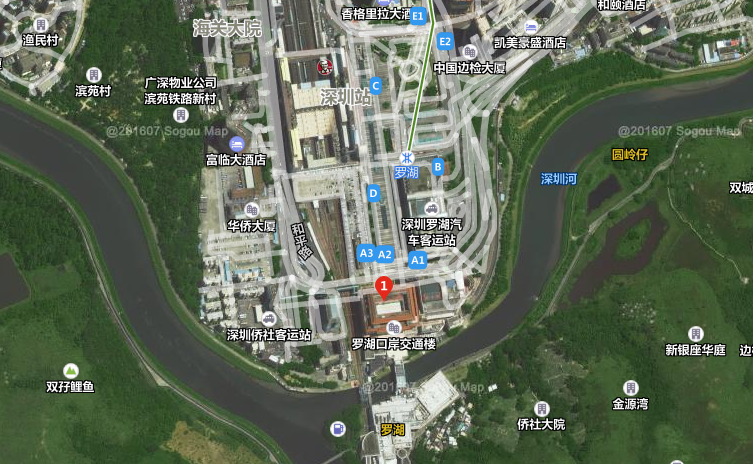Open metro exit E2 marker
The width and height of the screenshot is (753, 464).
click(445, 41)
